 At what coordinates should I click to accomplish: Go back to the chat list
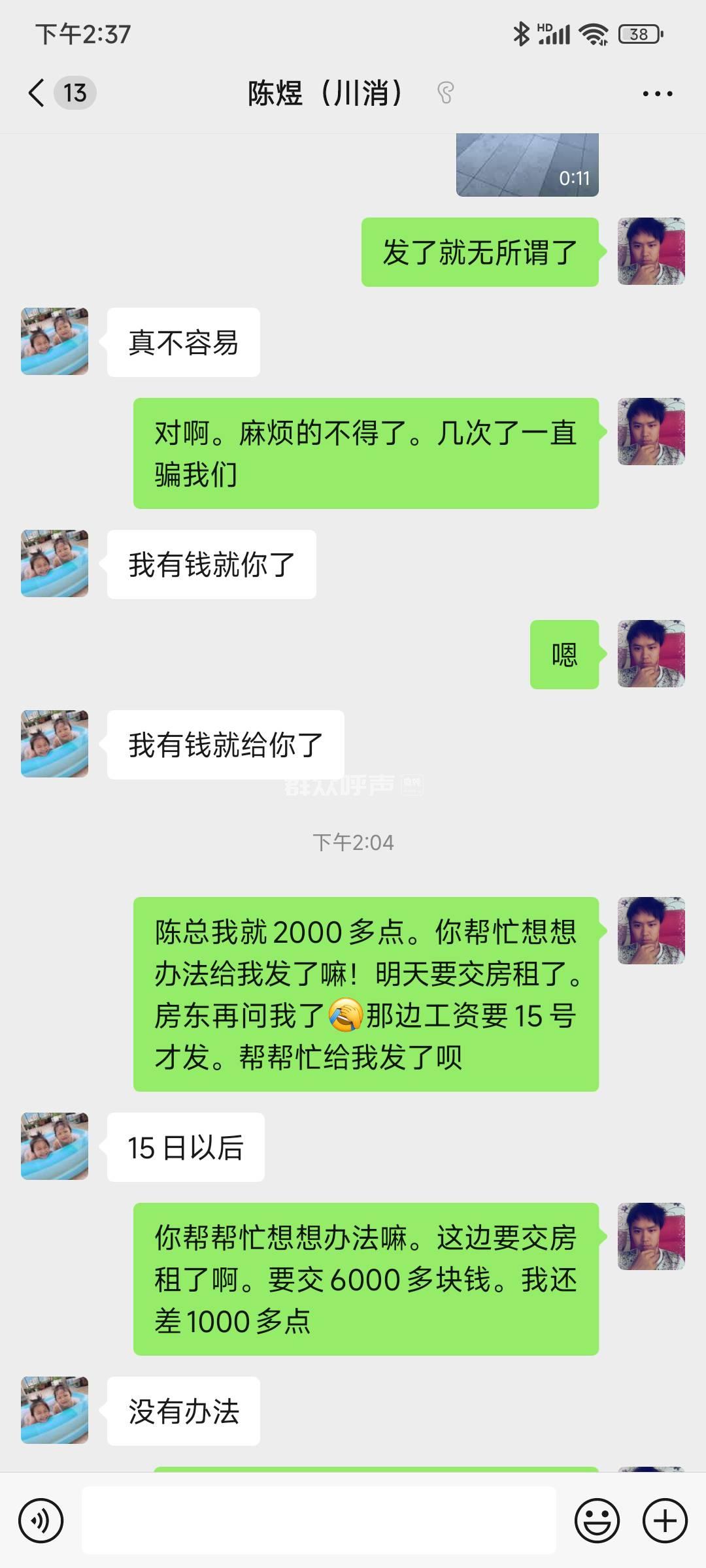click(37, 93)
